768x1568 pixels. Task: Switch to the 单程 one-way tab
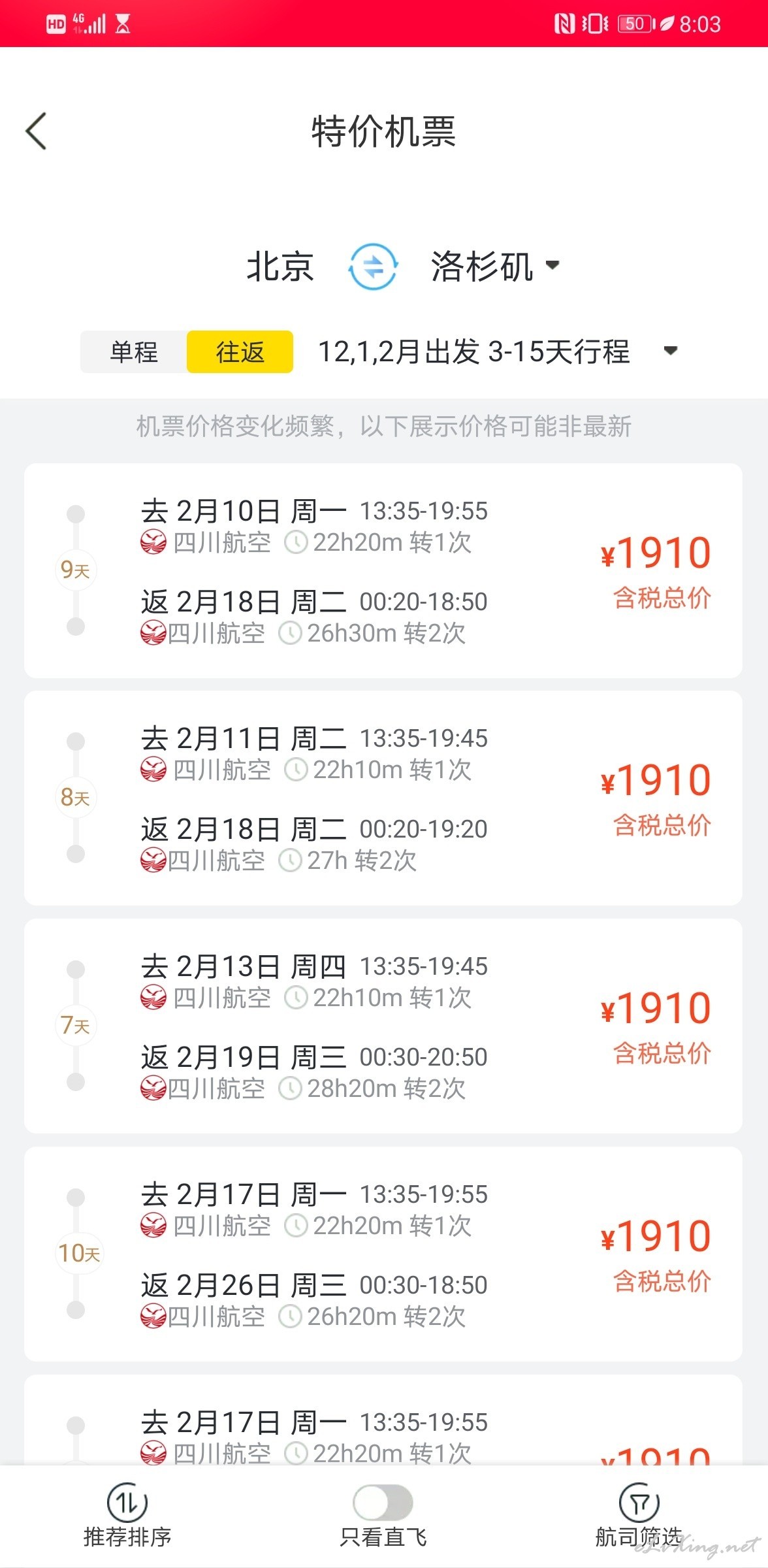[x=134, y=351]
